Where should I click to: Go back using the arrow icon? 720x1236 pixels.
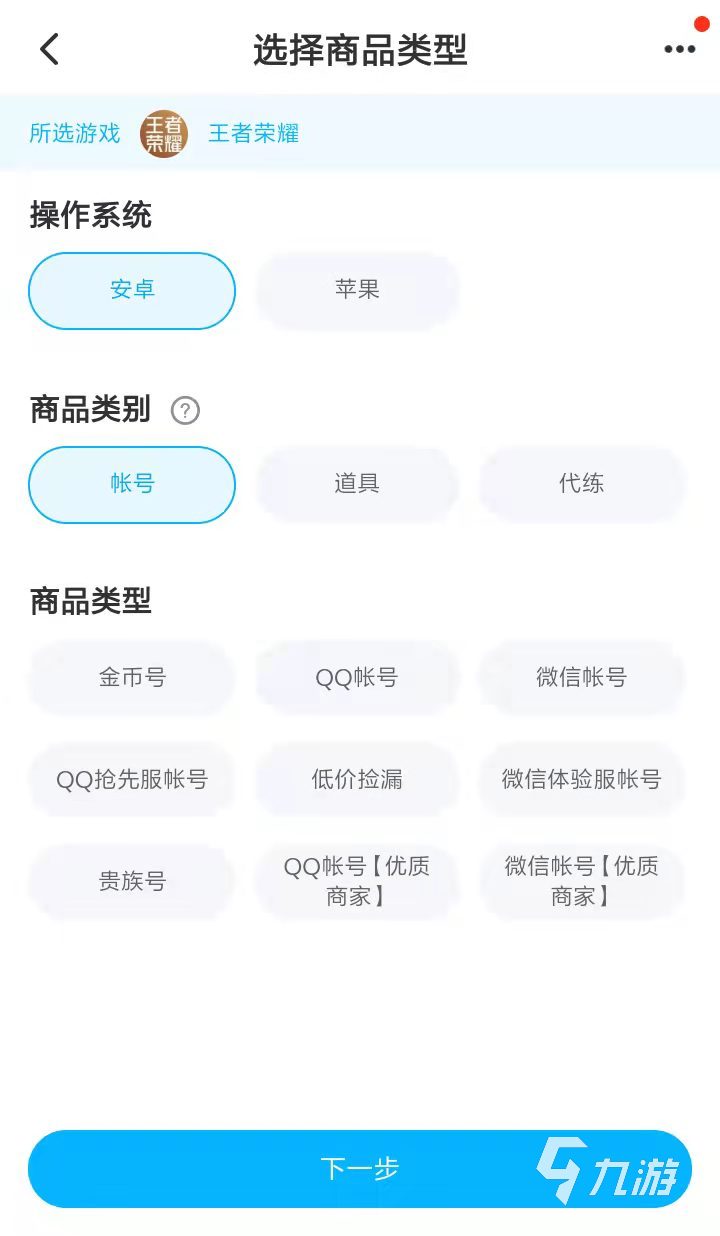pyautogui.click(x=49, y=49)
